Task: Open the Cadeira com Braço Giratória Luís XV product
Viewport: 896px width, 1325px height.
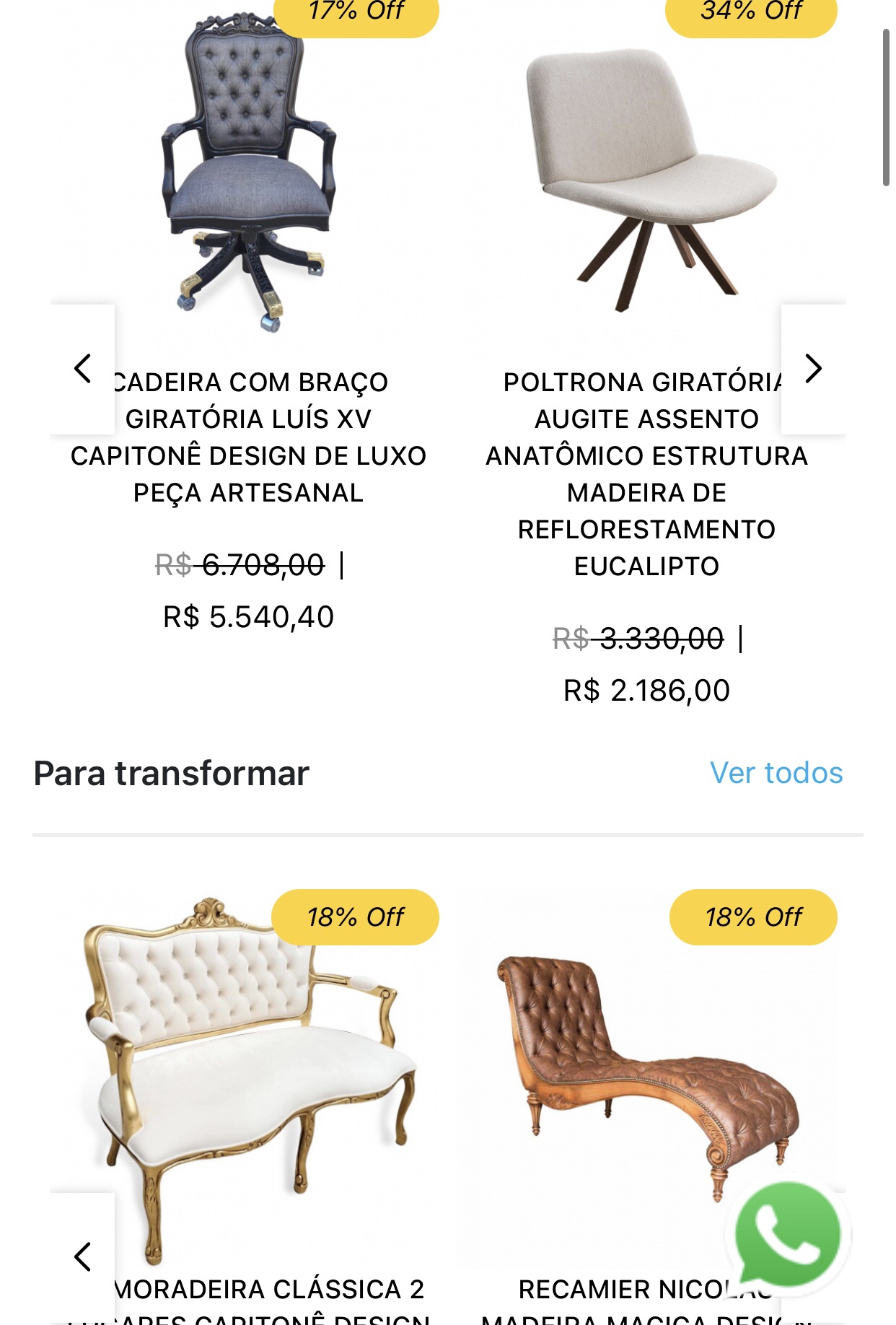Action: [x=248, y=437]
